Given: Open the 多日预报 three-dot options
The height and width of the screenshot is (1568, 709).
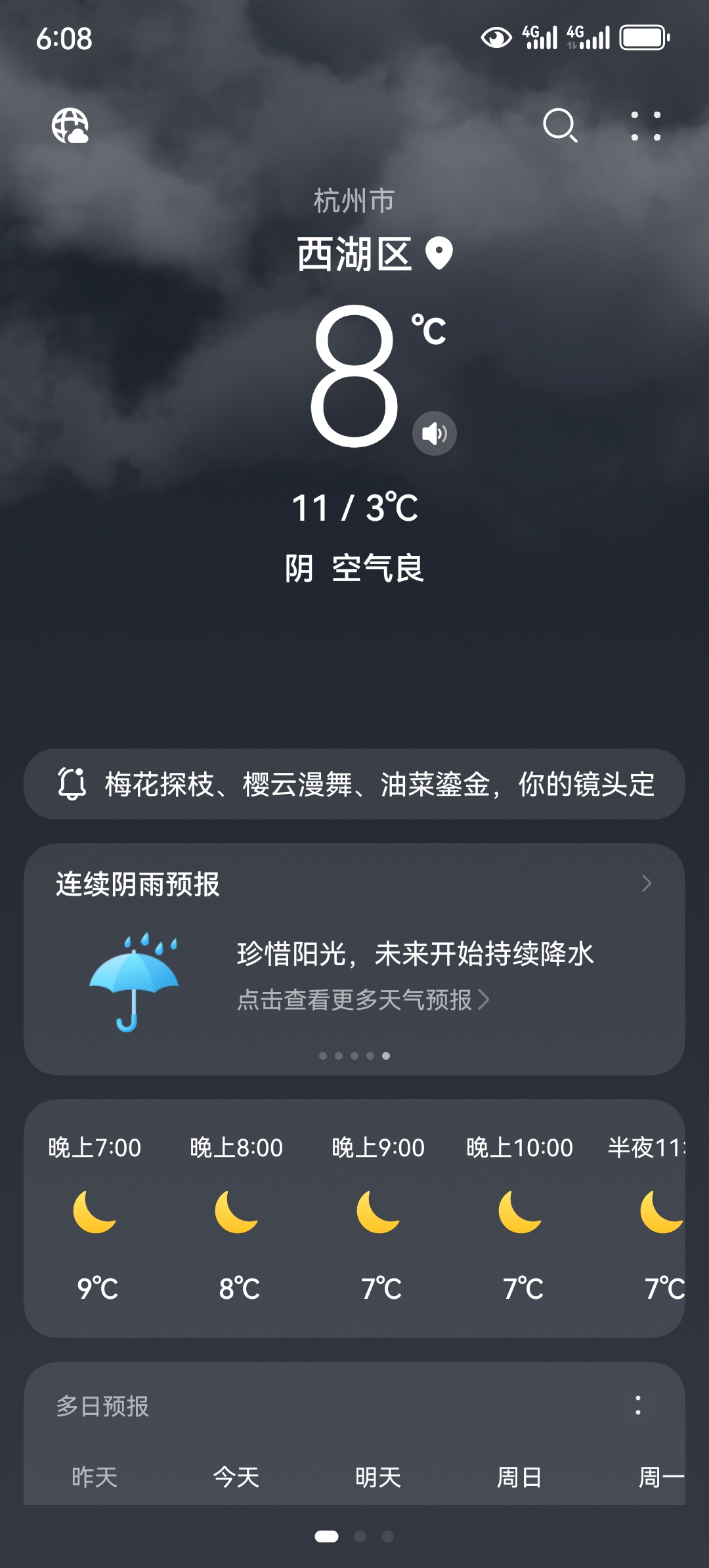Looking at the screenshot, I should tap(637, 1405).
